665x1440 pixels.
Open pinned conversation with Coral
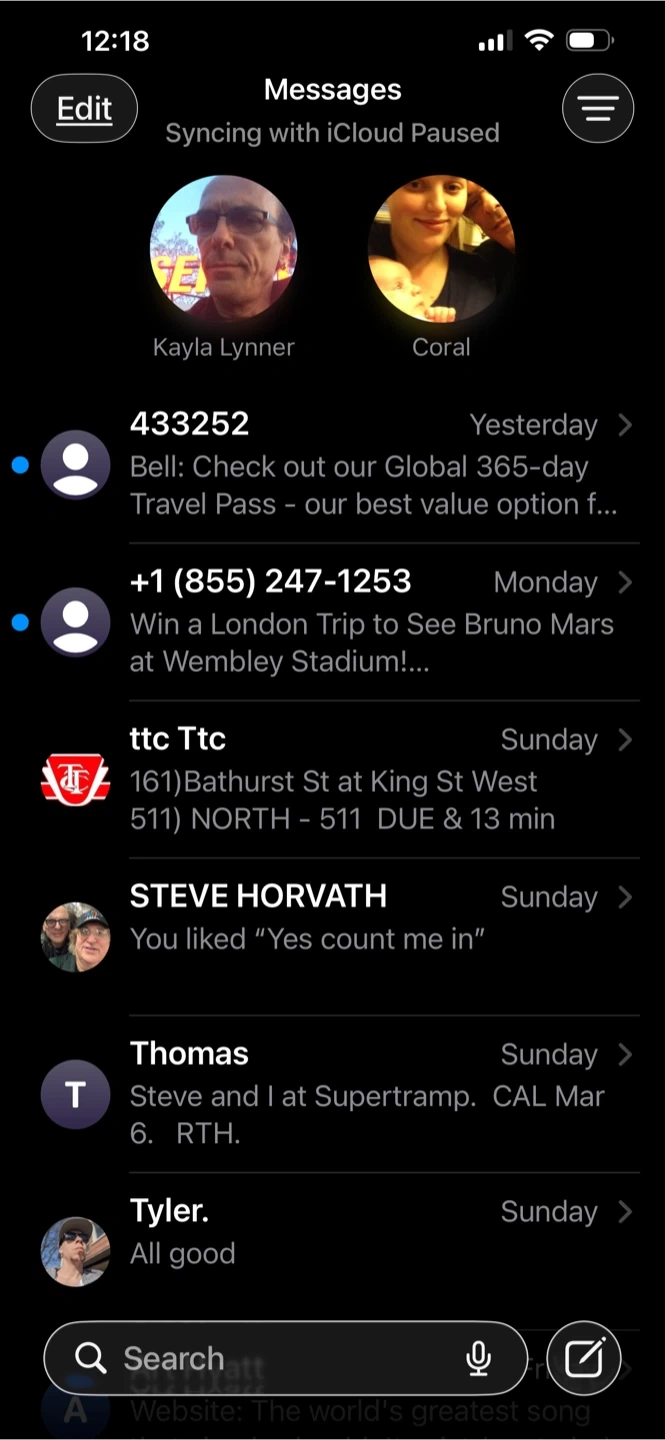(x=441, y=249)
